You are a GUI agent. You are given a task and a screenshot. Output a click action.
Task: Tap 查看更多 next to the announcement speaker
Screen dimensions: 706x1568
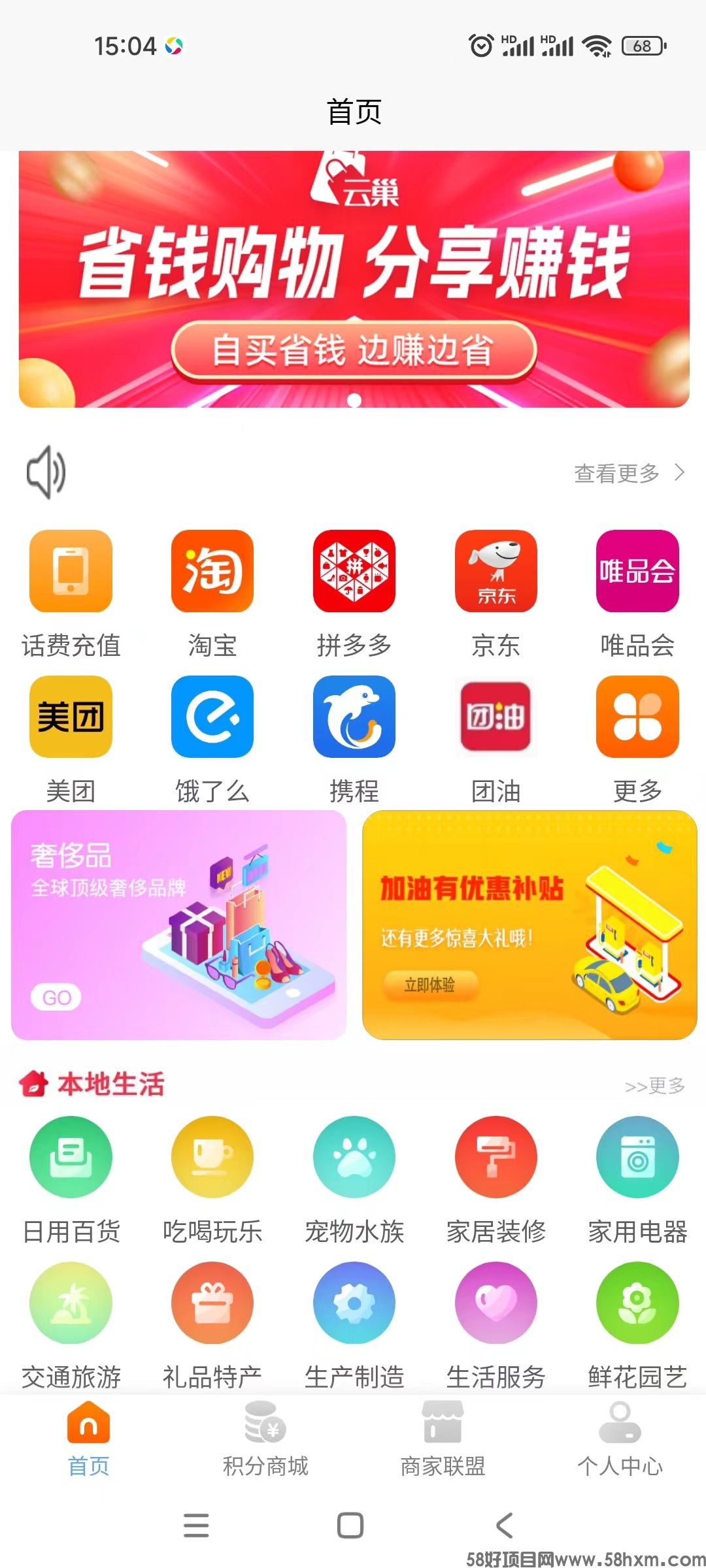pos(628,473)
